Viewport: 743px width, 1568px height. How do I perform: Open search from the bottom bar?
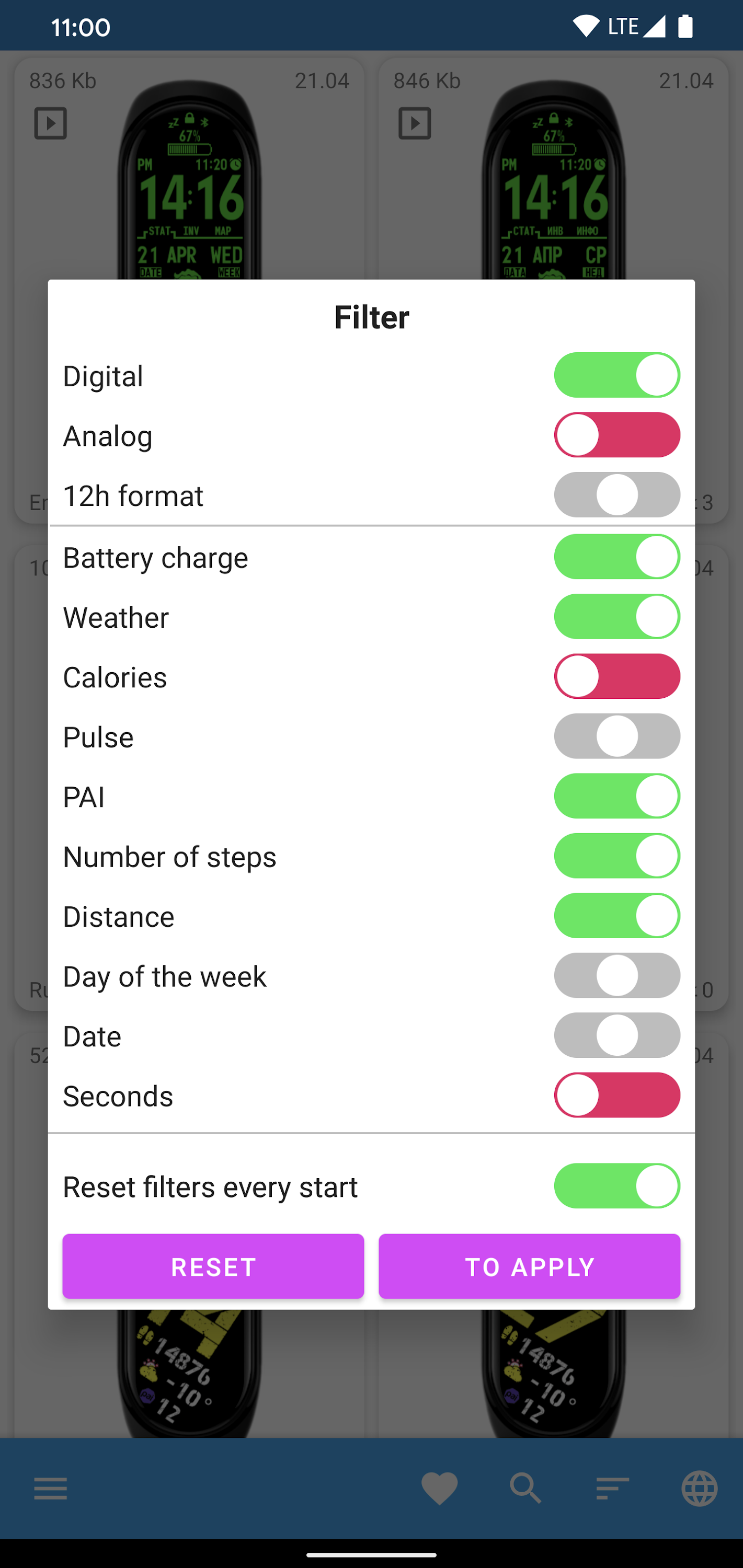[x=525, y=1488]
